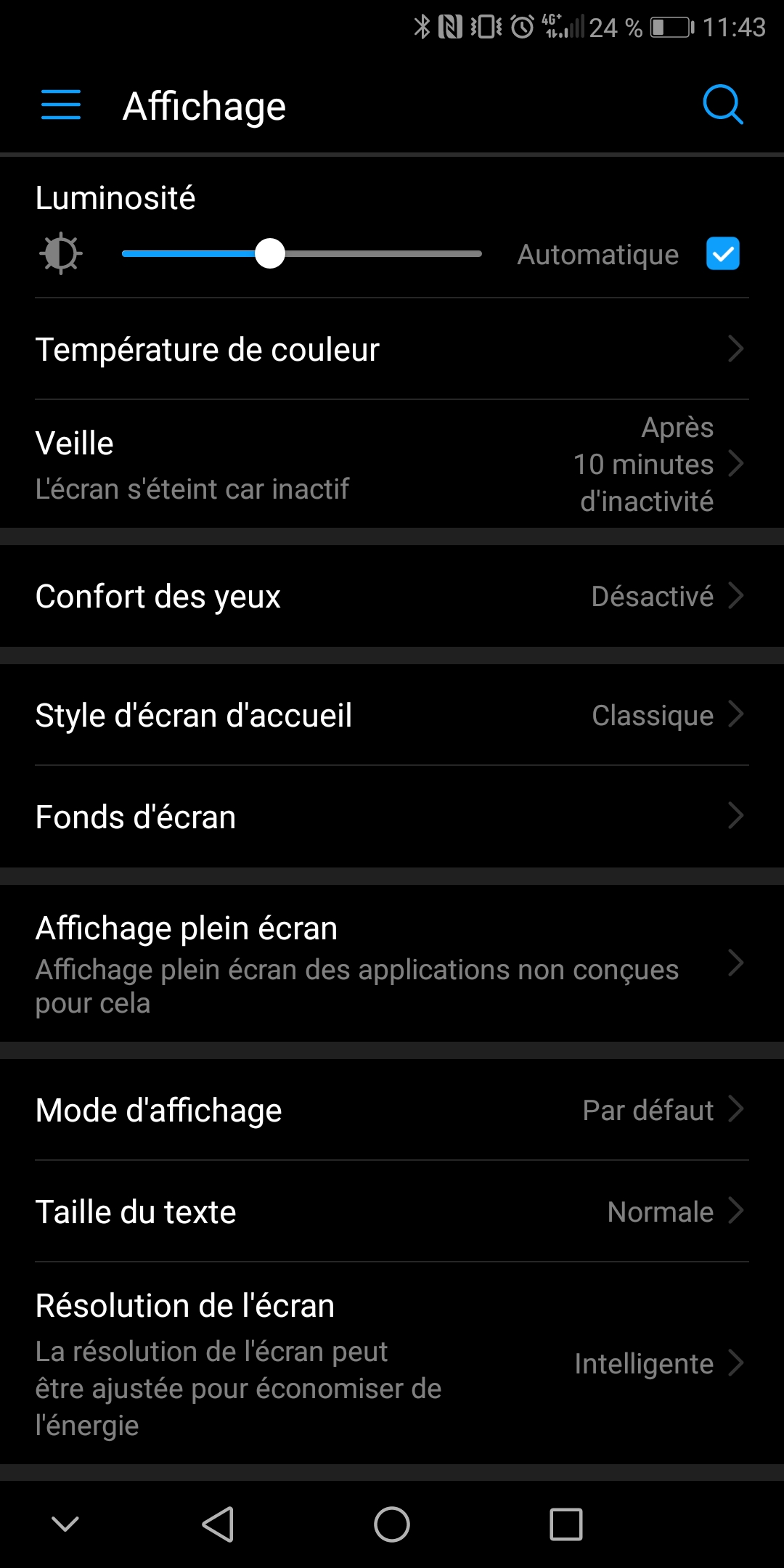Screen dimensions: 784x1568
Task: Open the hamburger navigation menu
Action: [x=61, y=105]
